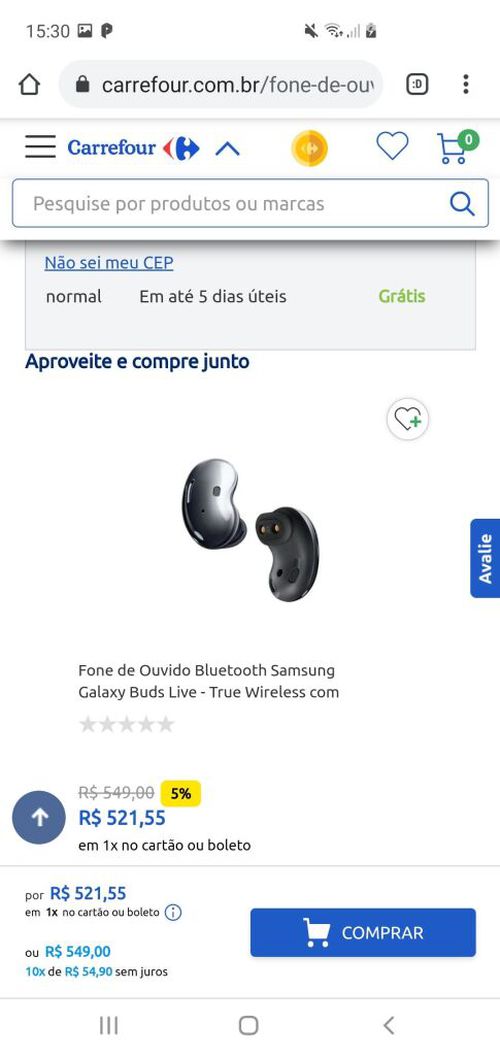Screen dimensions: 500x1056
Task: Open the 'Não sei meu CEP' link
Action: tap(108, 263)
